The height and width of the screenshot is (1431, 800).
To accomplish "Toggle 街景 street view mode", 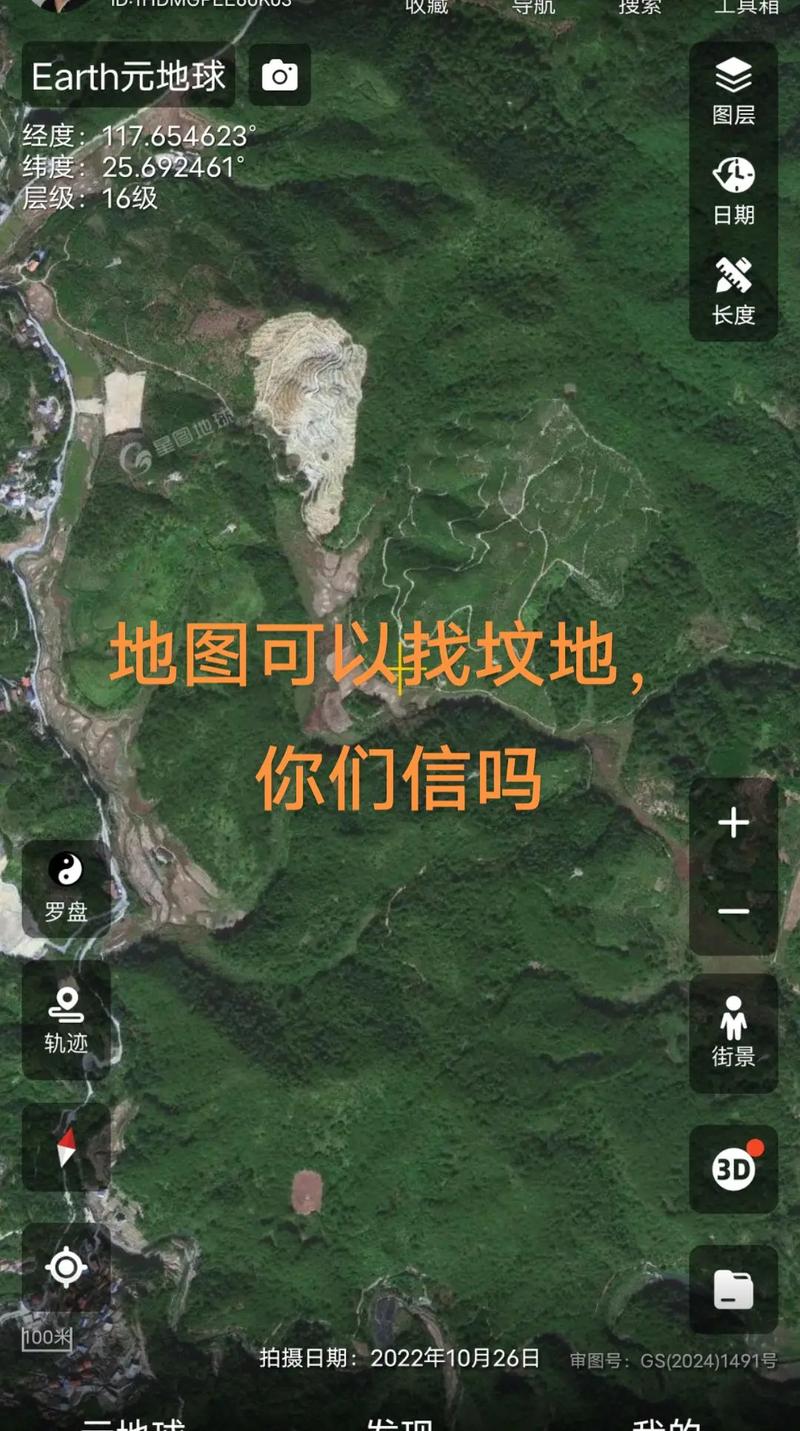I will pos(733,1027).
